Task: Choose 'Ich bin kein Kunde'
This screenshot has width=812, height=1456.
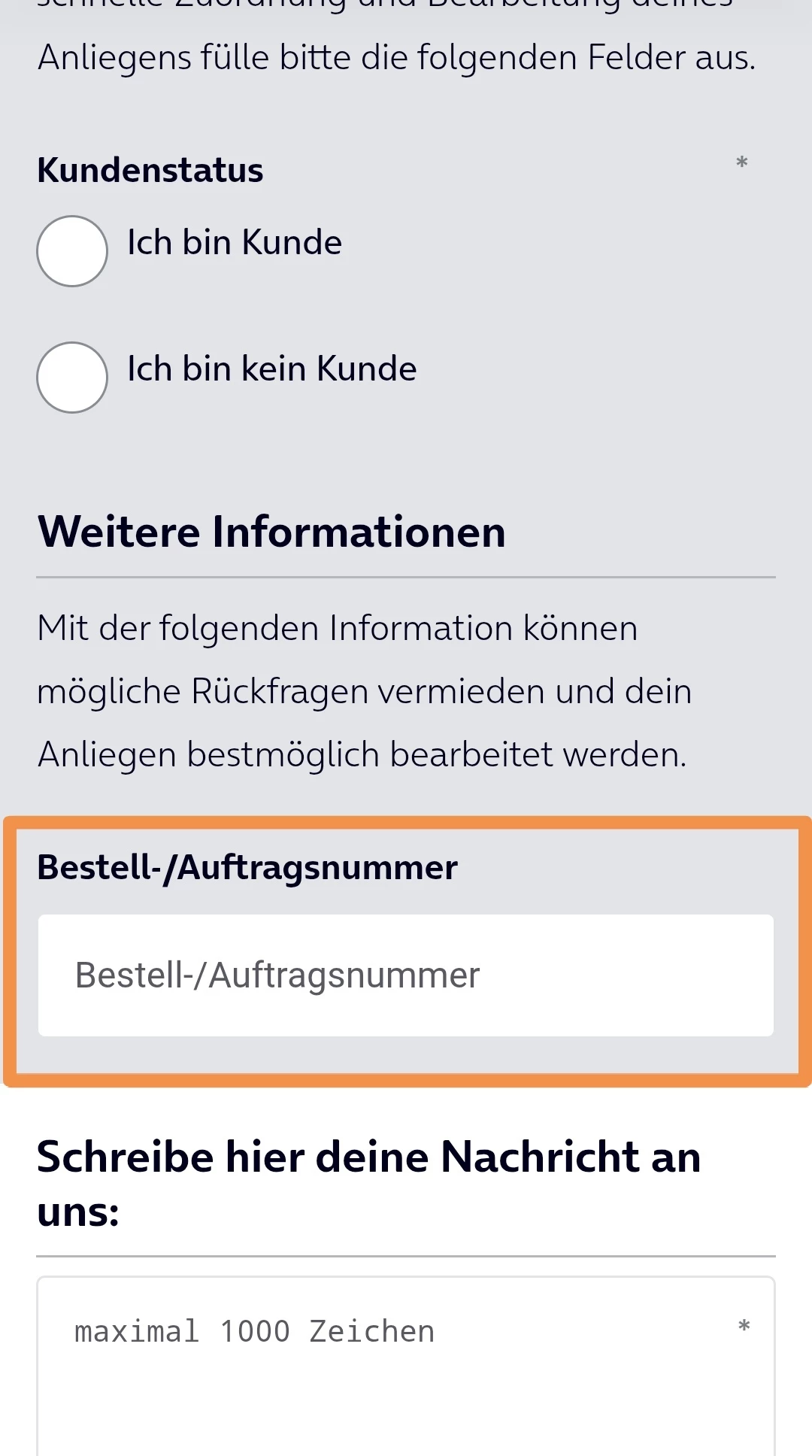Action: point(72,378)
